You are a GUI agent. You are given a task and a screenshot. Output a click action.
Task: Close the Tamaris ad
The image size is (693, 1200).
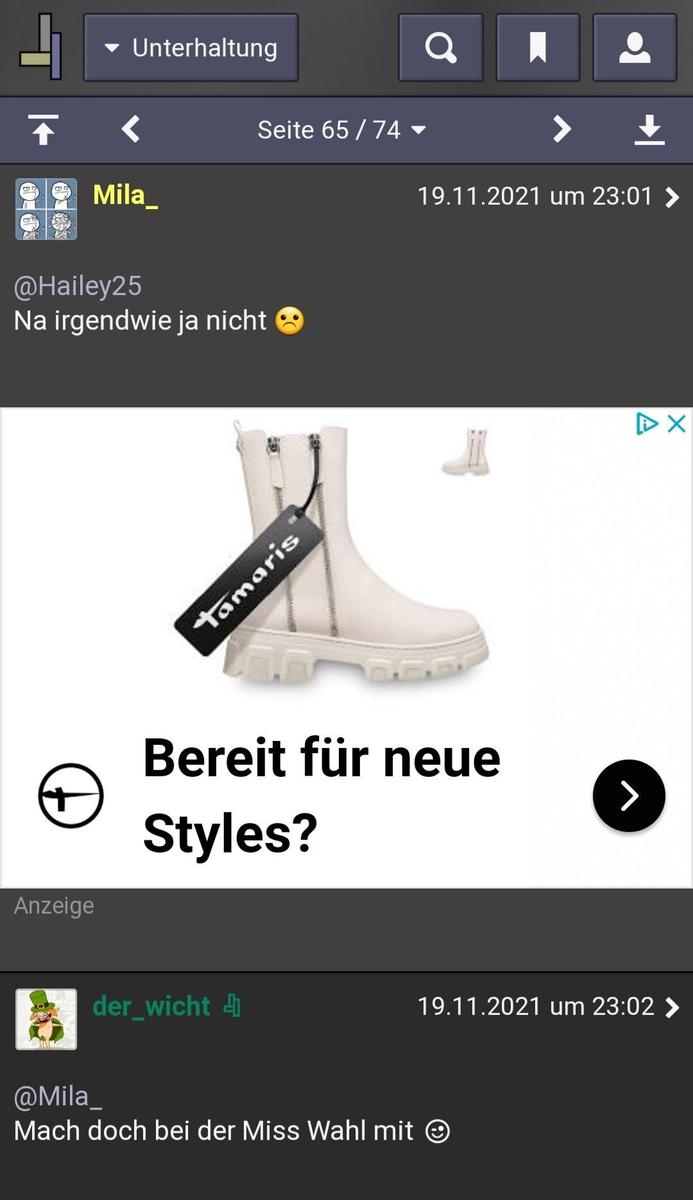pyautogui.click(x=677, y=423)
